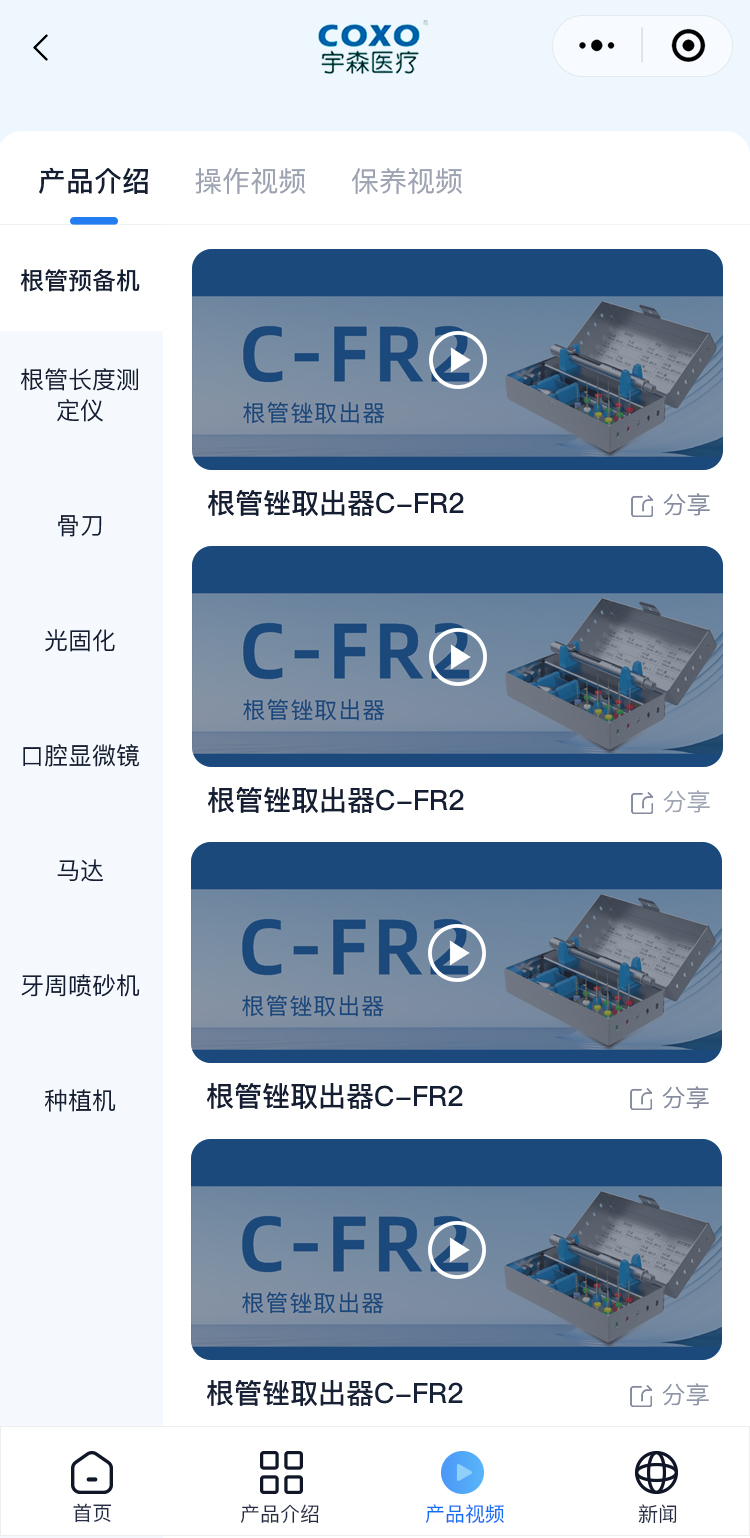Select the 根管预备机 category
This screenshot has height=1538, width=750.
(80, 281)
